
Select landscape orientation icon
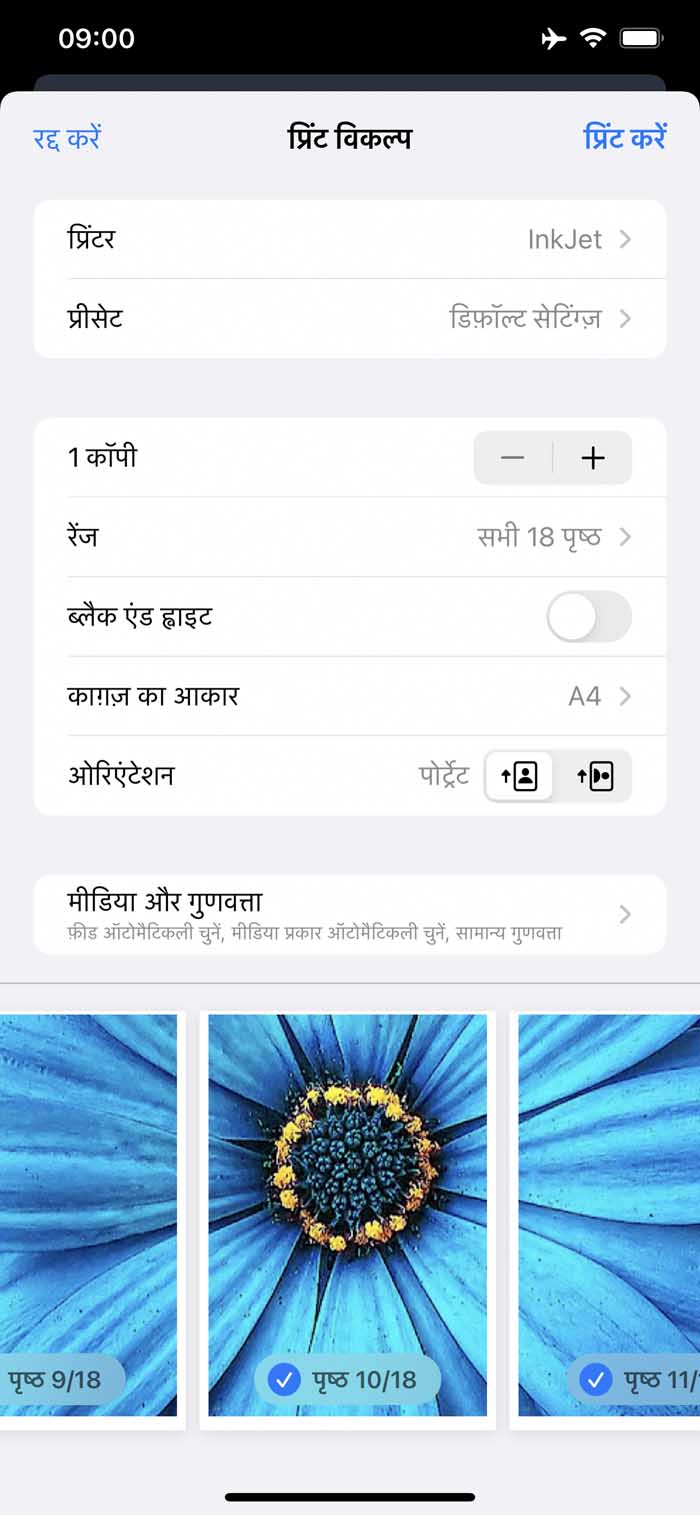[x=594, y=776]
